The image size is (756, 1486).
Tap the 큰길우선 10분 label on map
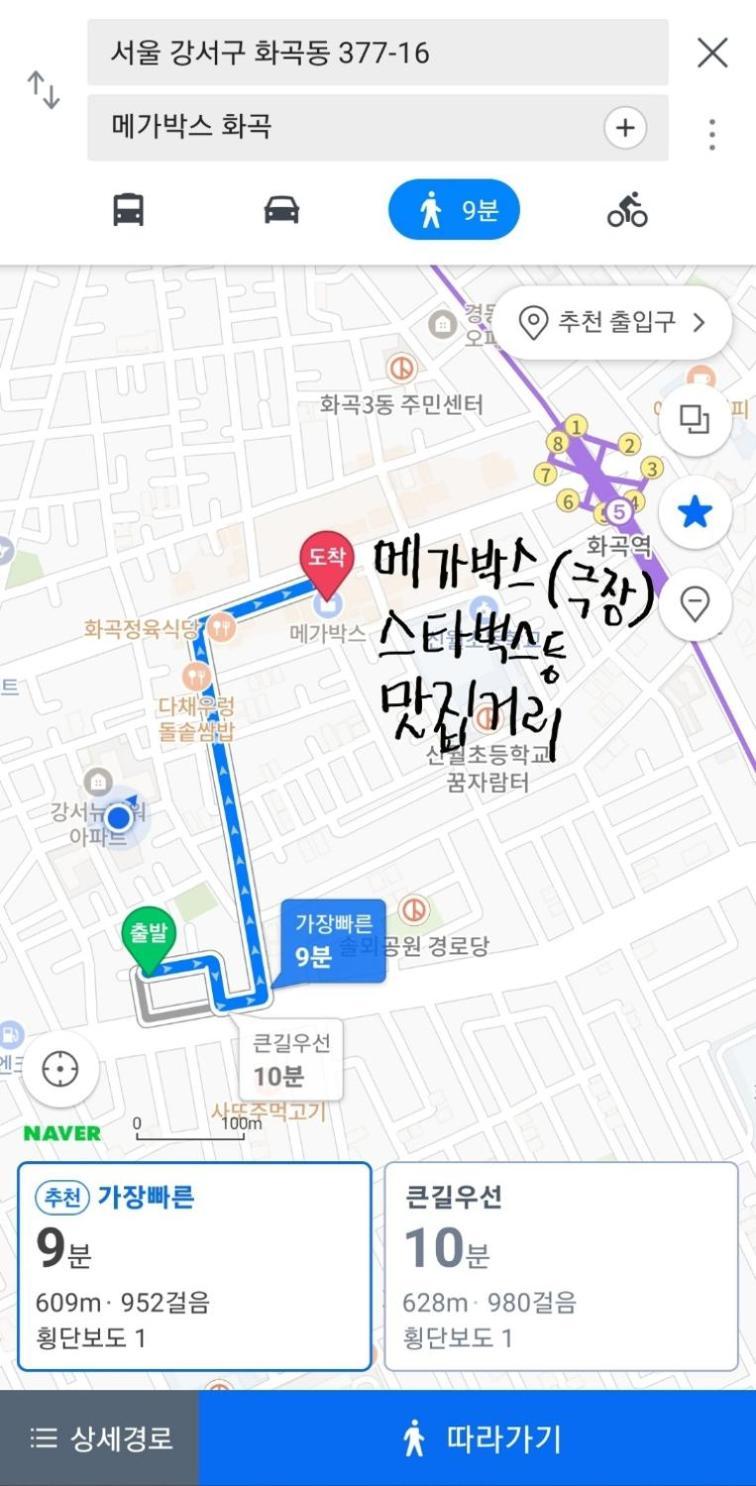coord(291,1060)
